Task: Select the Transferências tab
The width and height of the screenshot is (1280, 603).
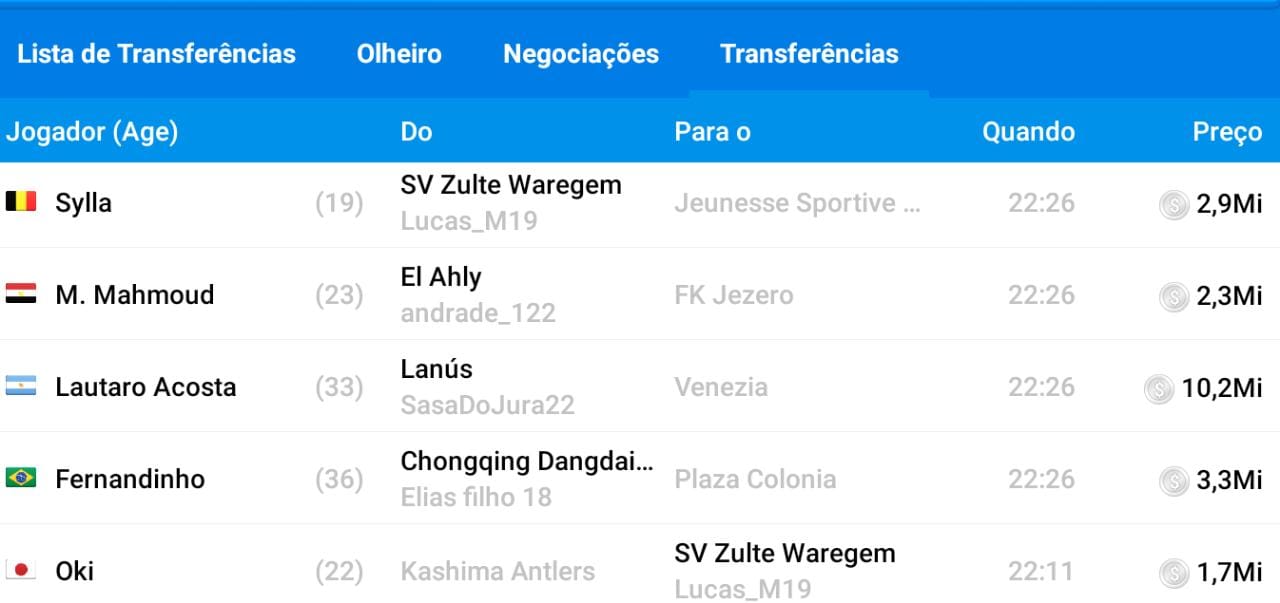Action: tap(809, 54)
